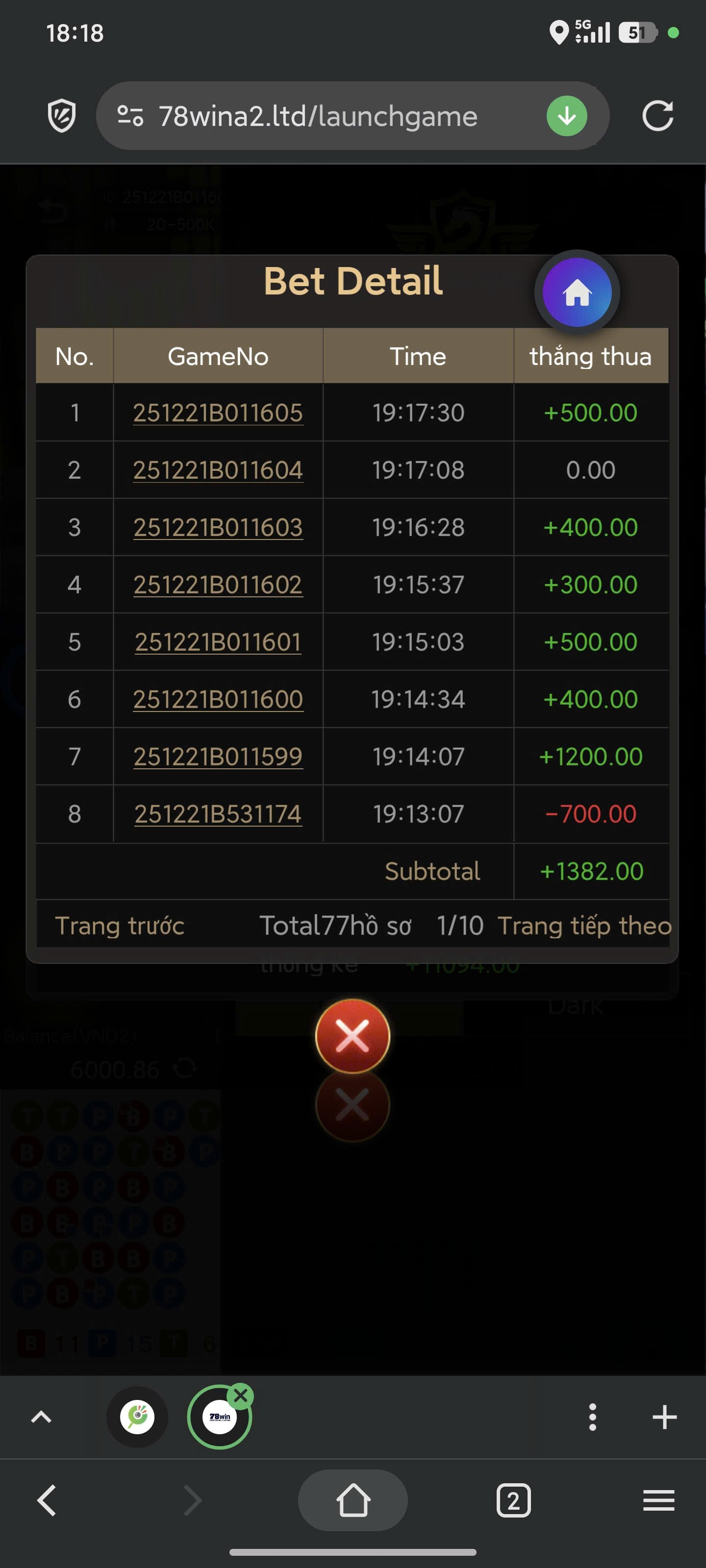Open game number 251221B011605 details
This screenshot has height=1568, width=706.
218,413
